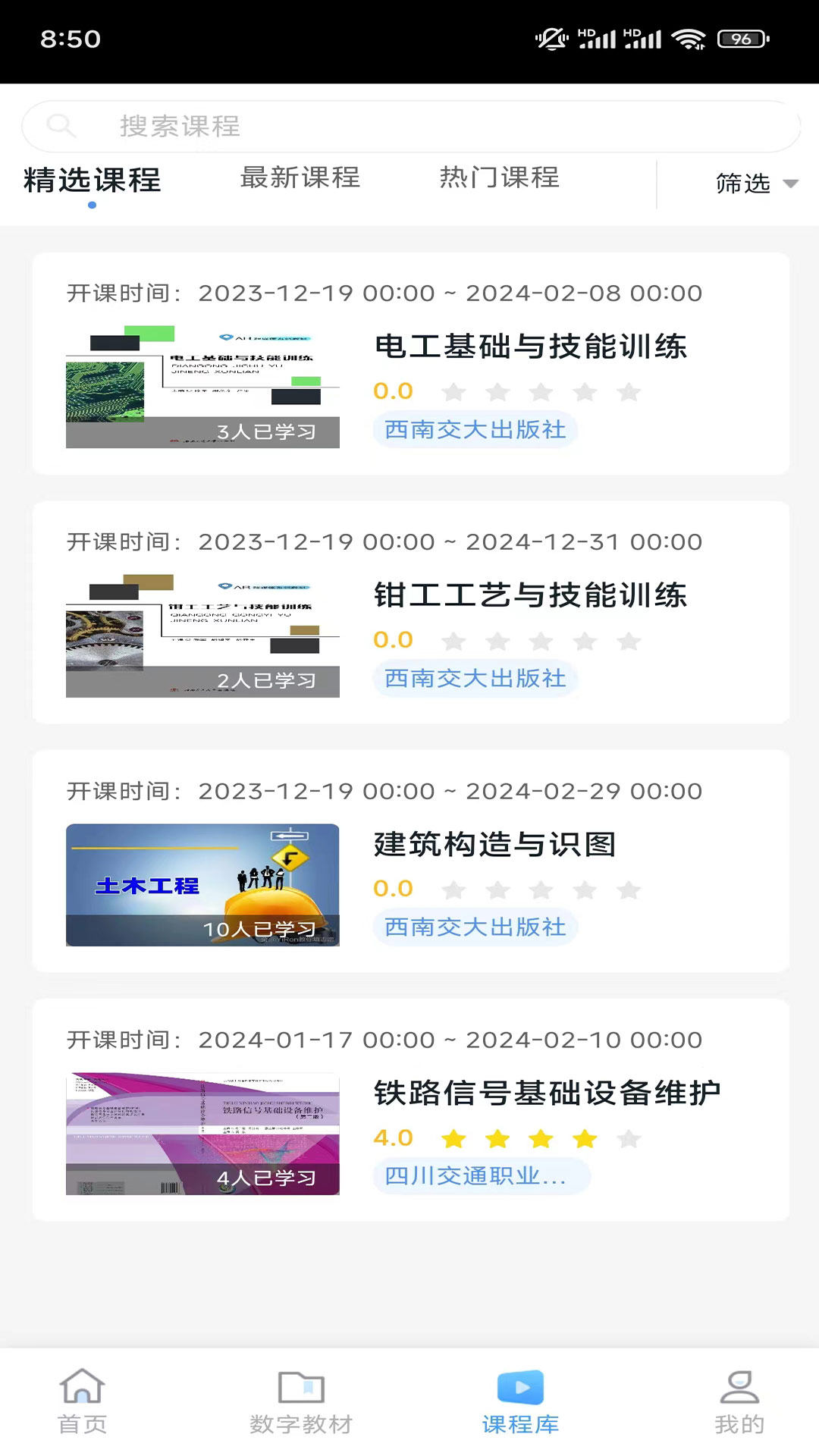Open 西南交大出版社 under 电工基础与技能训练
Image resolution: width=819 pixels, height=1456 pixels.
coord(475,430)
